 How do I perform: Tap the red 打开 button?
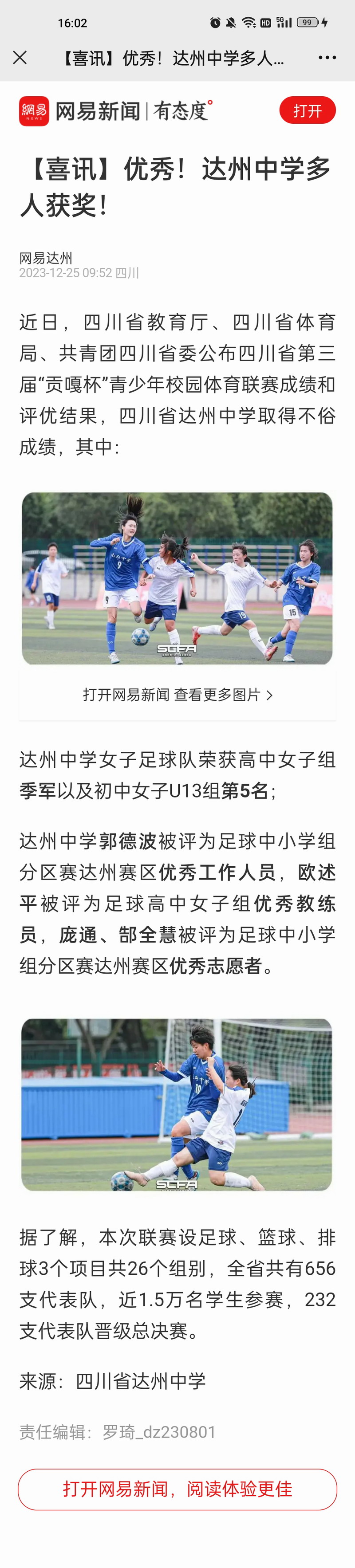307,111
